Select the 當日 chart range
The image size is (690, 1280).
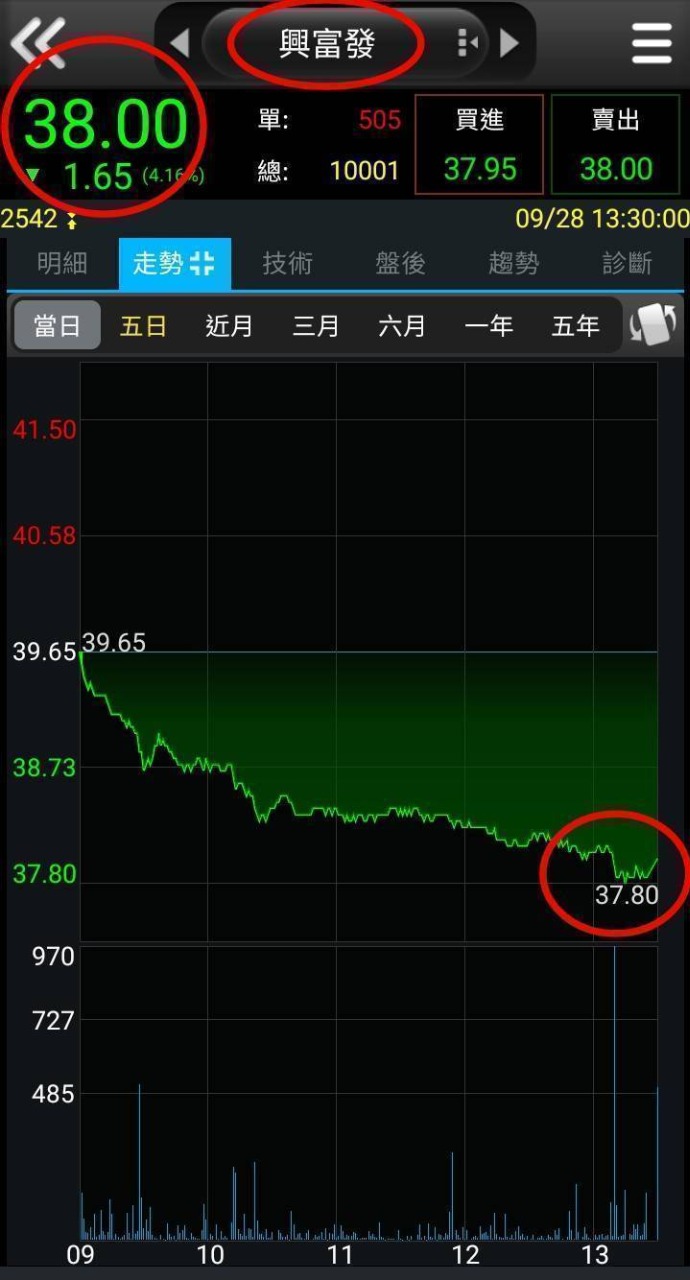57,326
